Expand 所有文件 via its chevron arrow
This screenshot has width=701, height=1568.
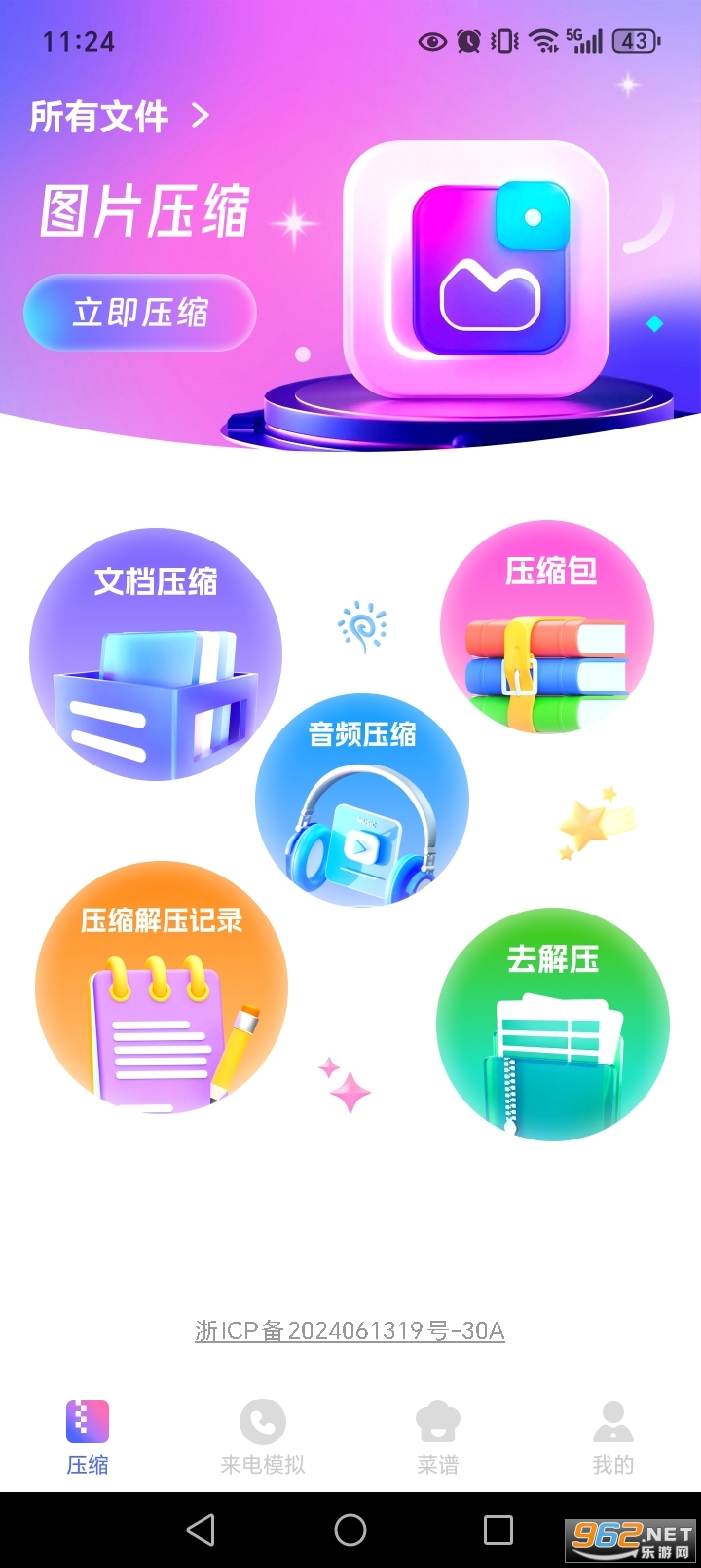201,116
